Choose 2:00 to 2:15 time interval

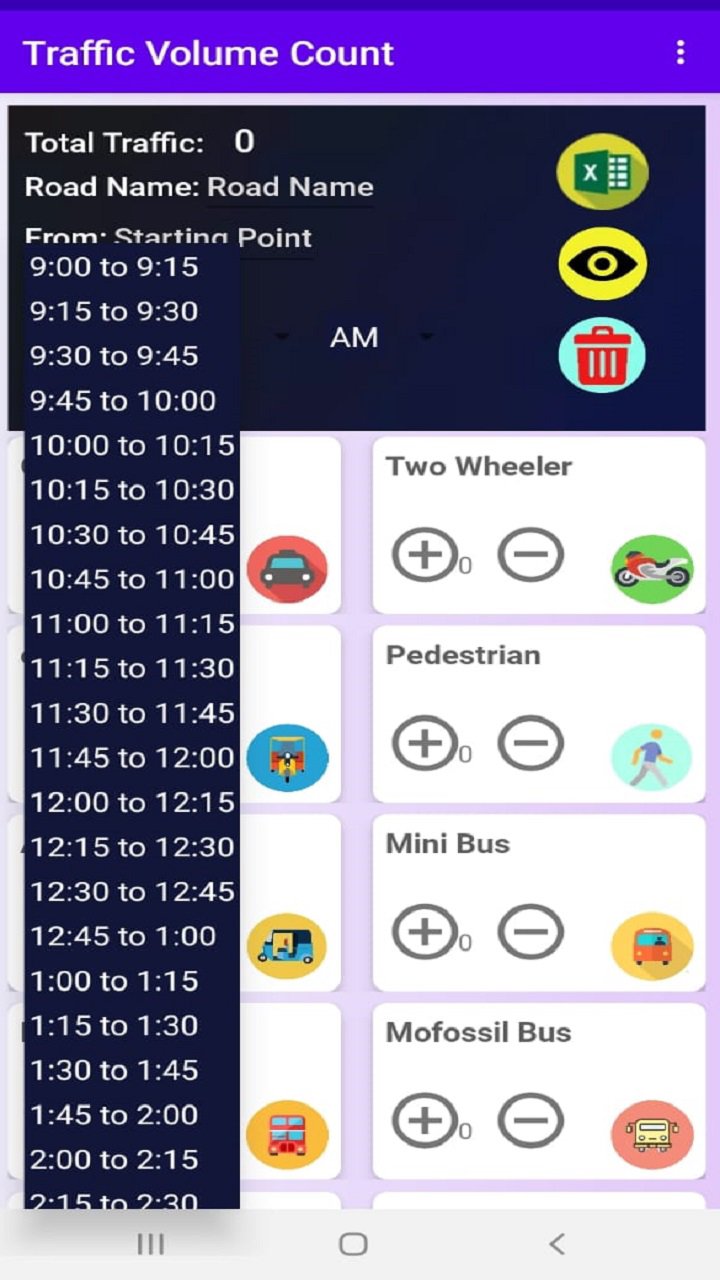114,1159
